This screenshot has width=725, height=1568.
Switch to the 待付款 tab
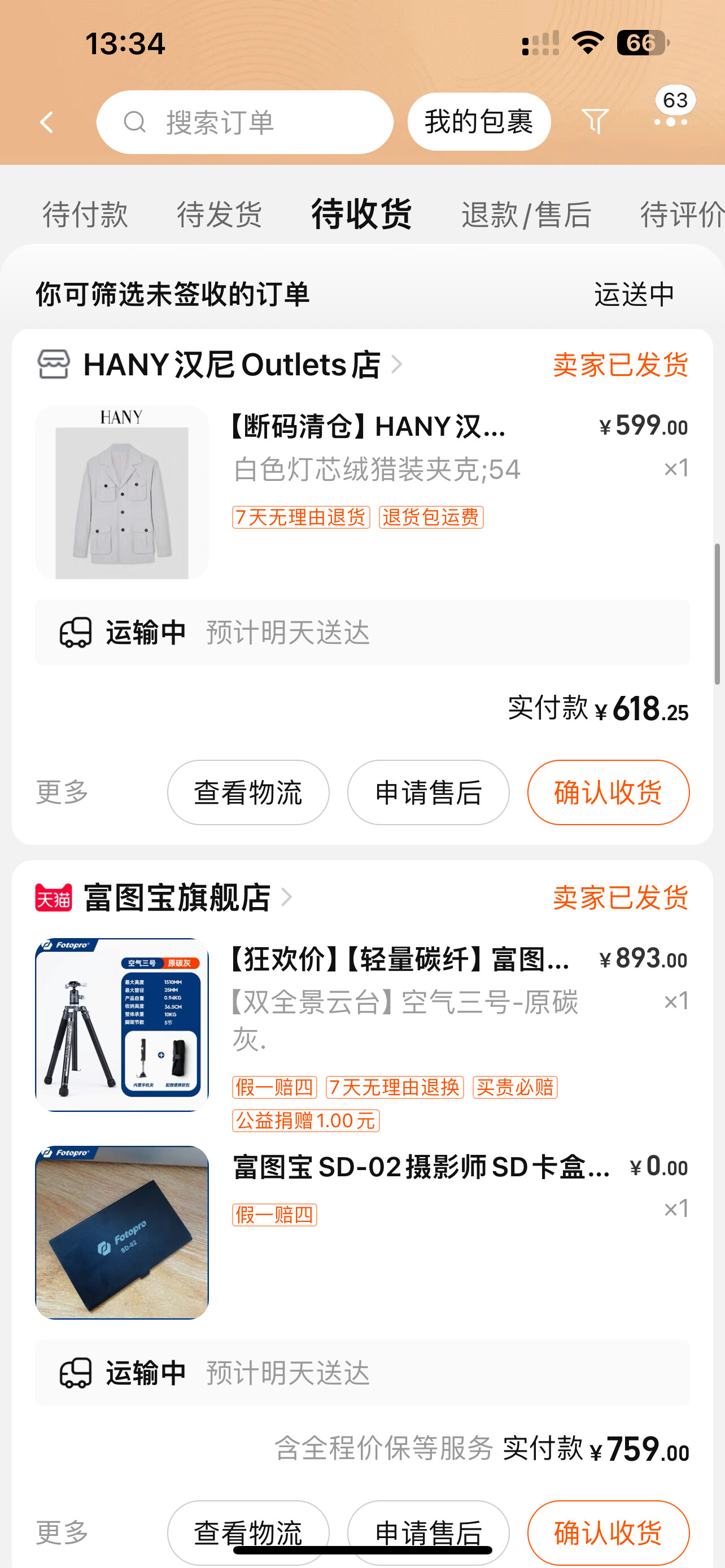click(x=85, y=214)
